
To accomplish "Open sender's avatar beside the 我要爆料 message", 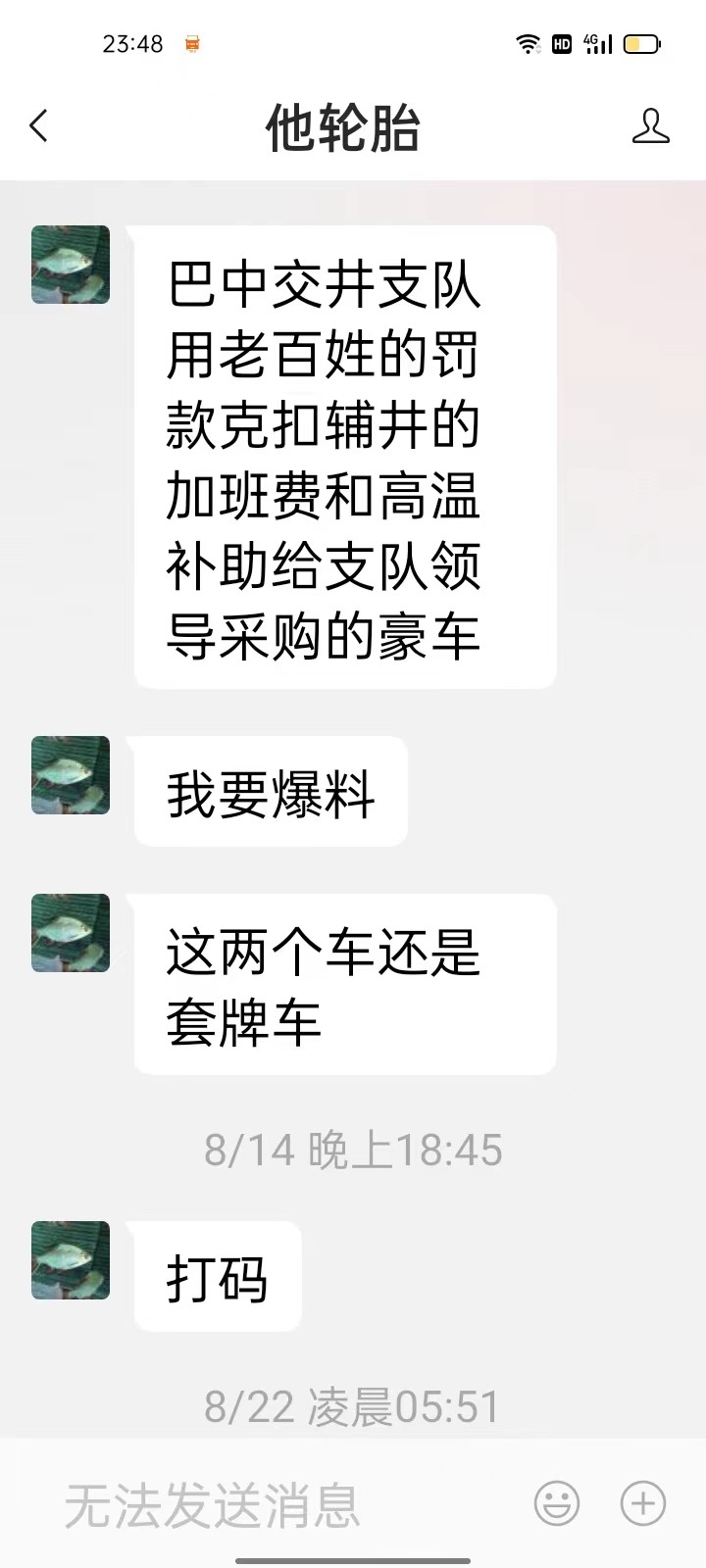I will click(x=71, y=775).
